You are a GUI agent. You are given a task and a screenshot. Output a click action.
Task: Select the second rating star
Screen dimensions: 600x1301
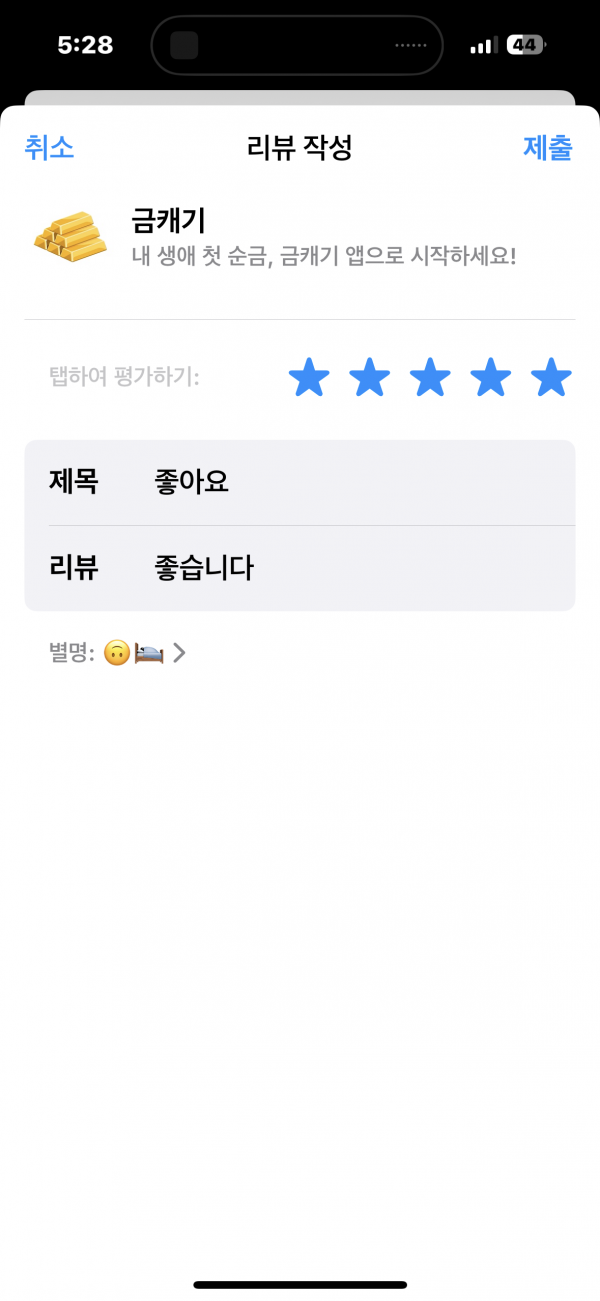pos(370,378)
